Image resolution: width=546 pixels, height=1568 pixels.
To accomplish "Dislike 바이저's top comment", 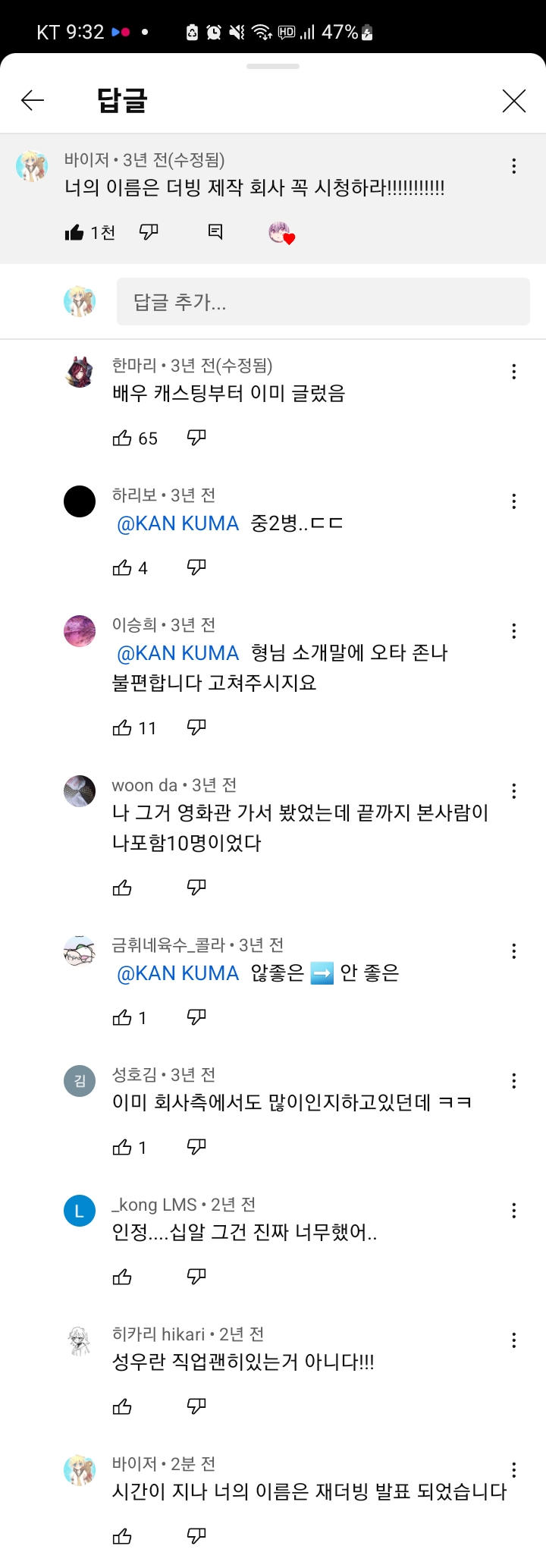I will [x=149, y=232].
